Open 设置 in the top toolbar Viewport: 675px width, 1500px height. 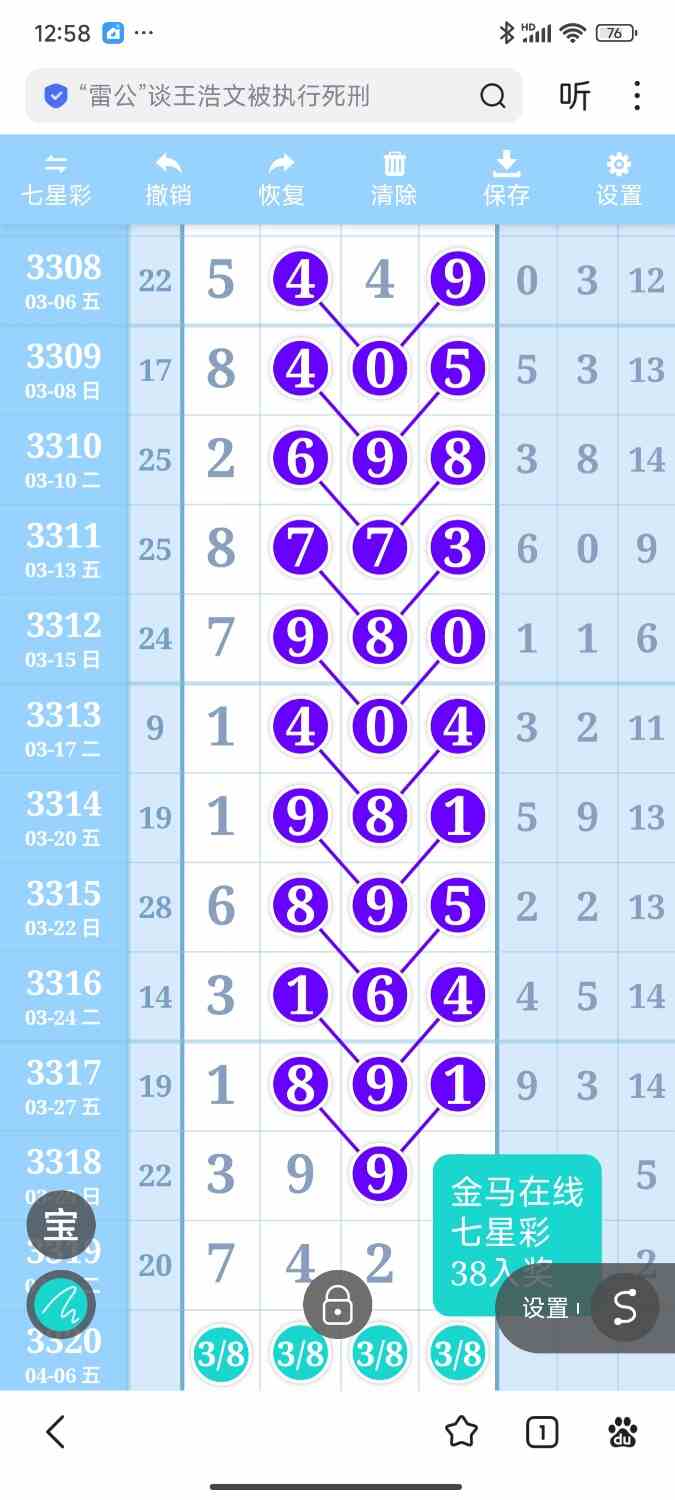619,180
